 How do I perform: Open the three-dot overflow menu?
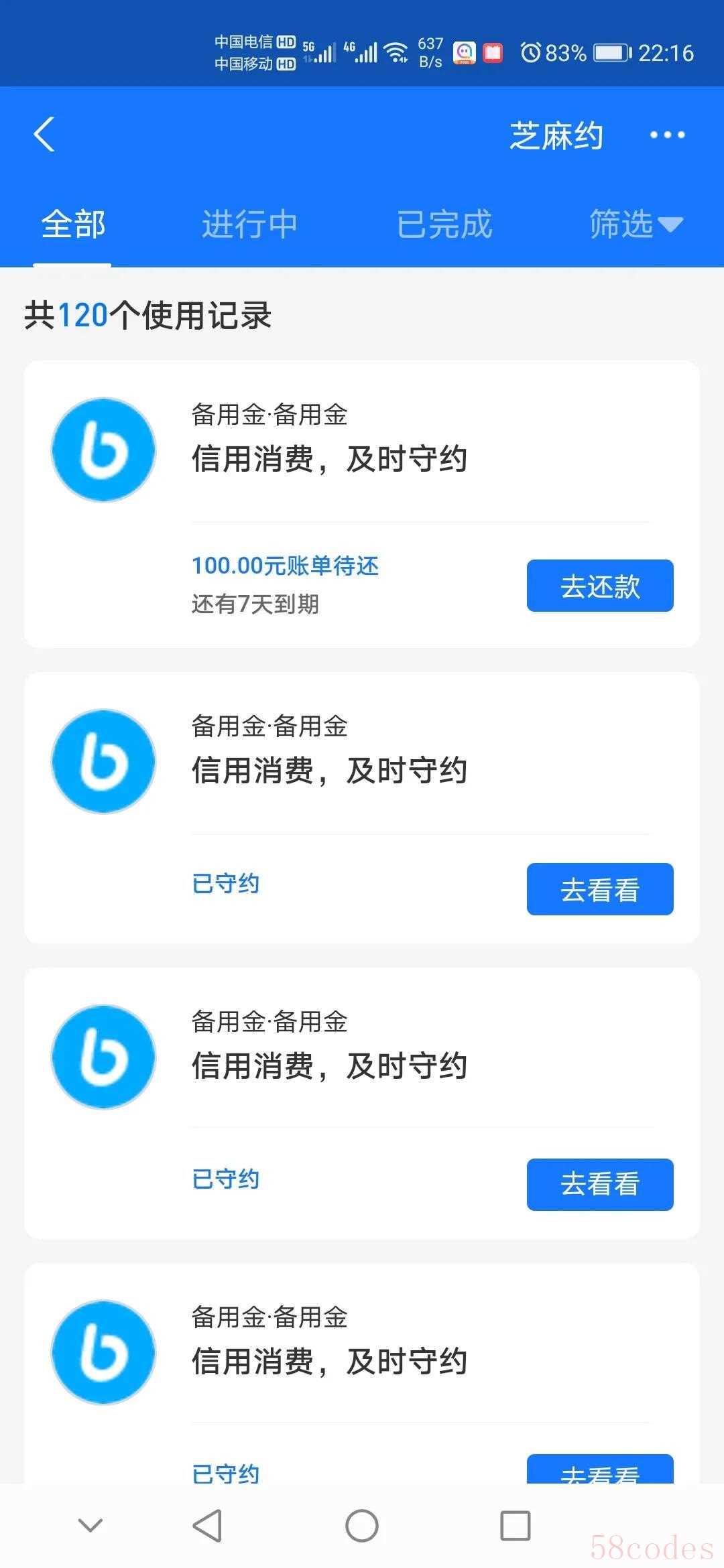pyautogui.click(x=667, y=135)
